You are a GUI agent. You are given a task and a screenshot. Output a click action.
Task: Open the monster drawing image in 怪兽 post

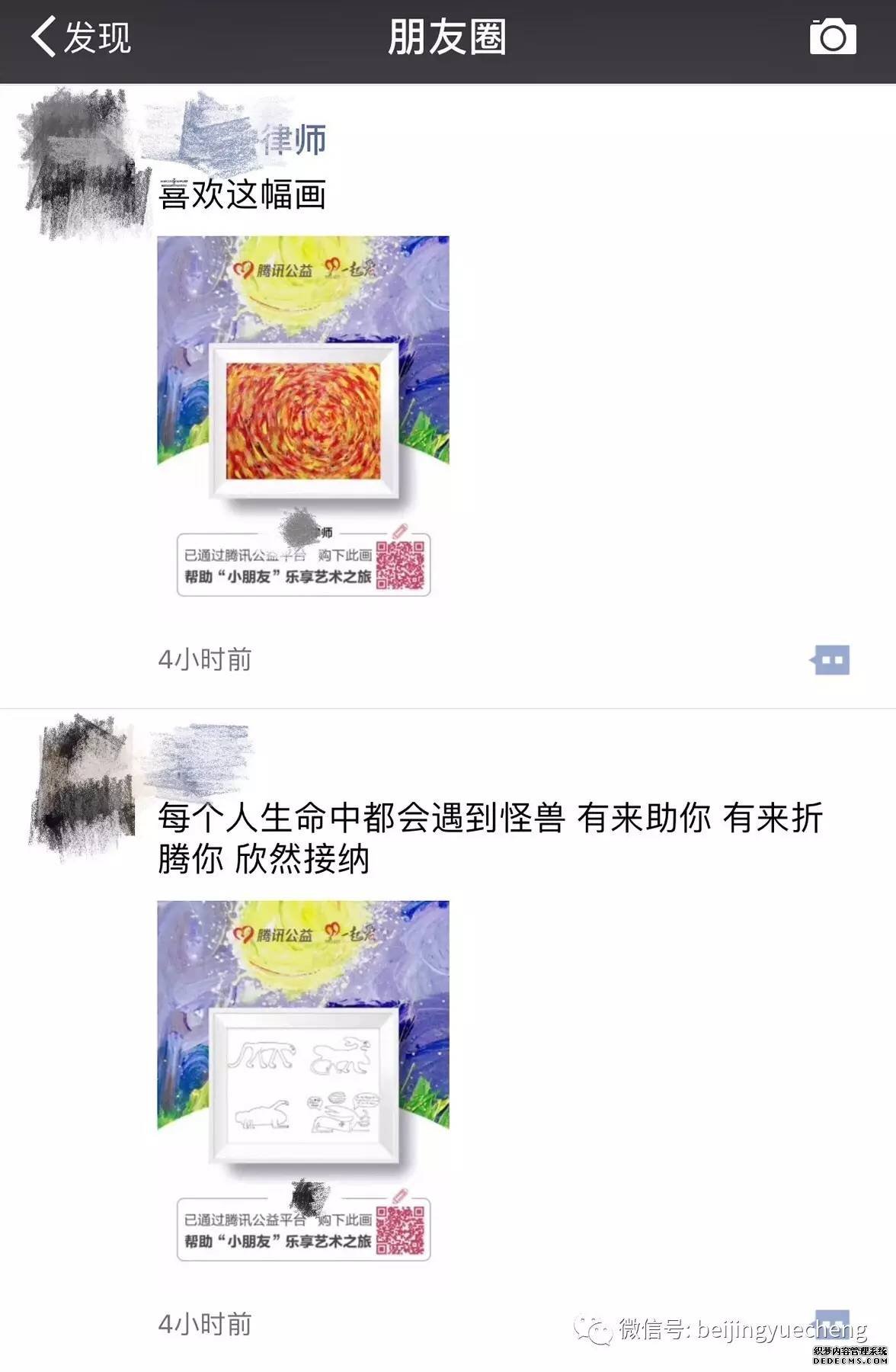(303, 1082)
